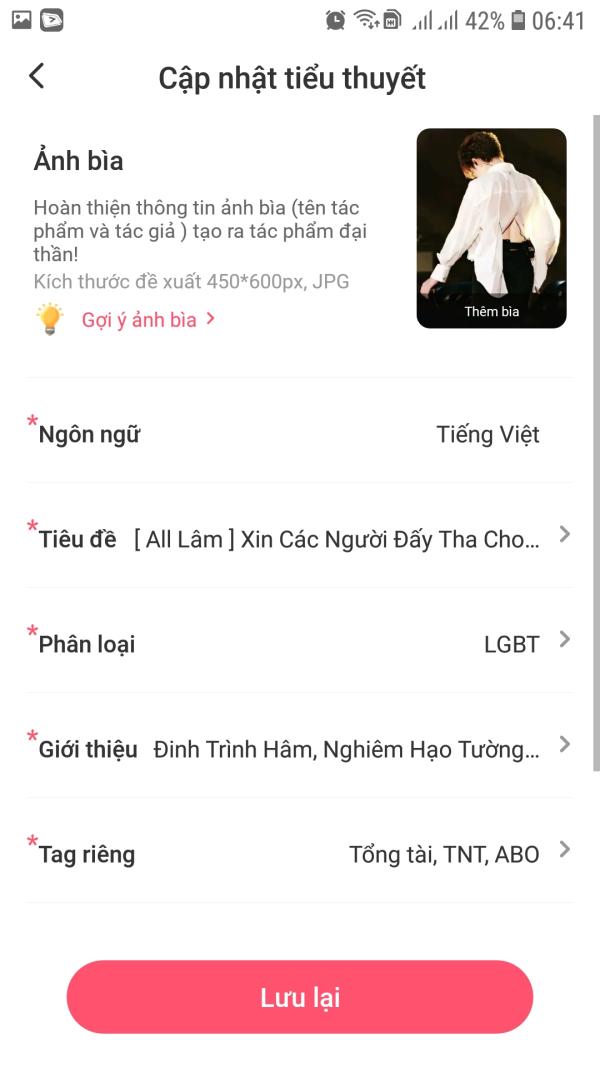Edit the Giới thiệu introduction row
Viewport: 600px width, 1067px height.
pos(300,749)
